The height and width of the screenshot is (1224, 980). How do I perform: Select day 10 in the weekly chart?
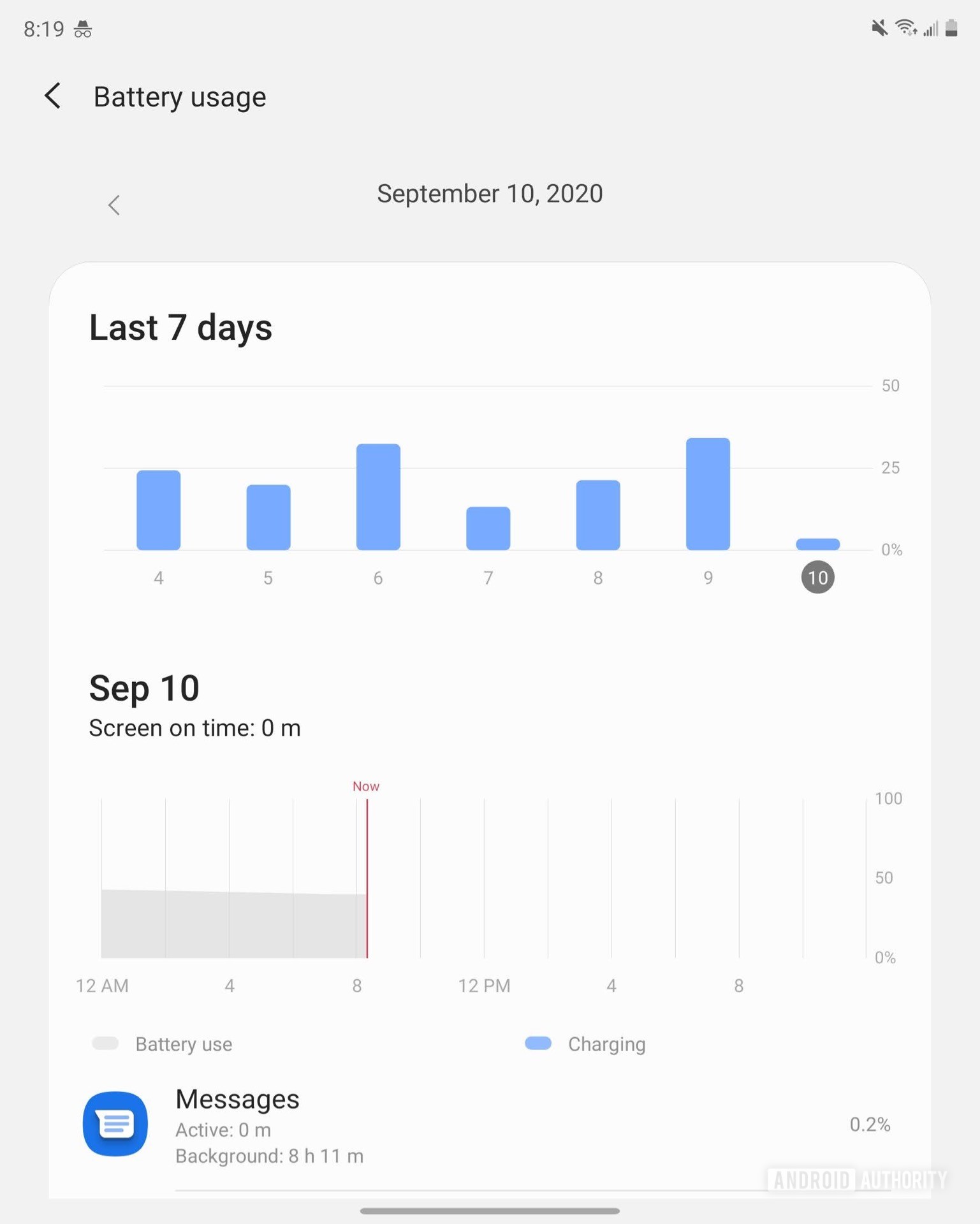[817, 577]
